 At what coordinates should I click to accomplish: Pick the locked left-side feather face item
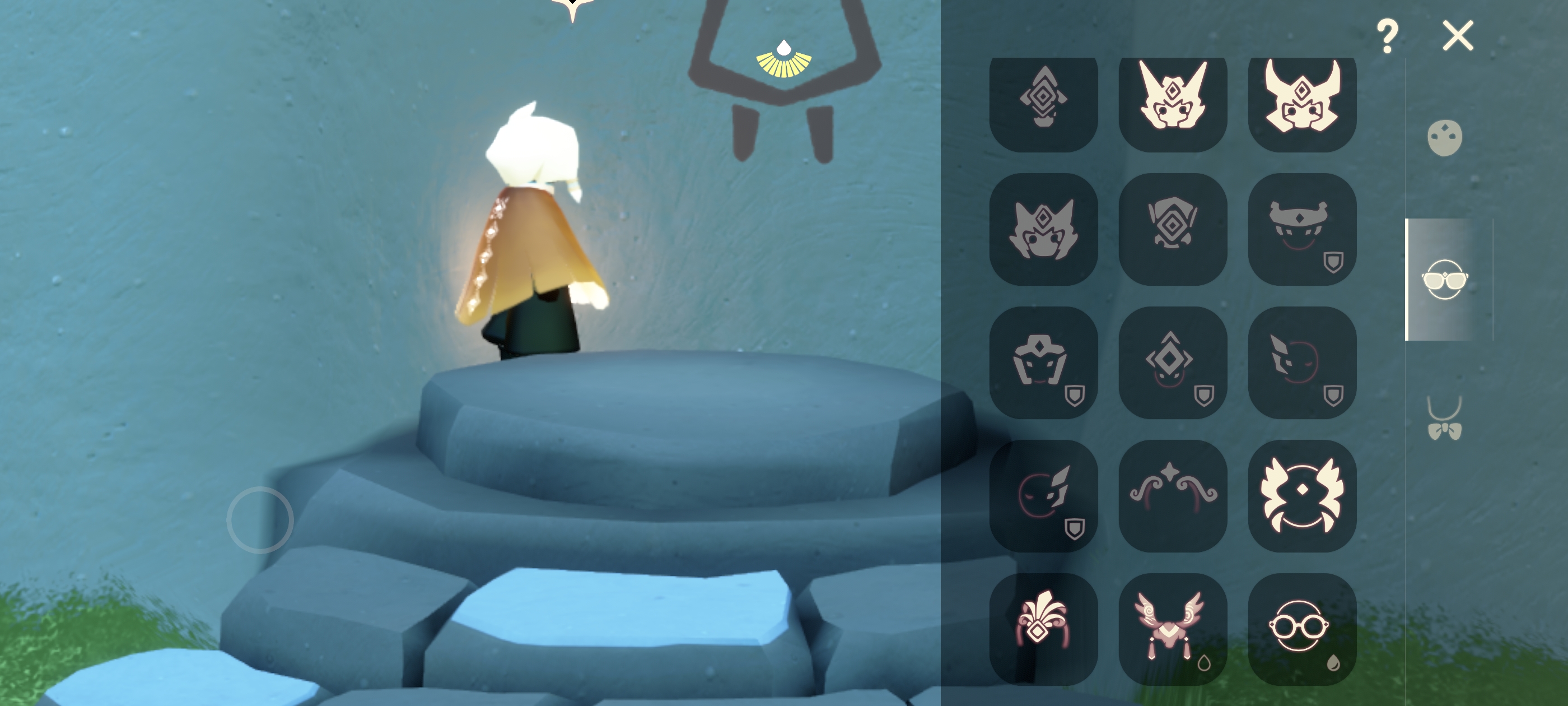(1301, 363)
